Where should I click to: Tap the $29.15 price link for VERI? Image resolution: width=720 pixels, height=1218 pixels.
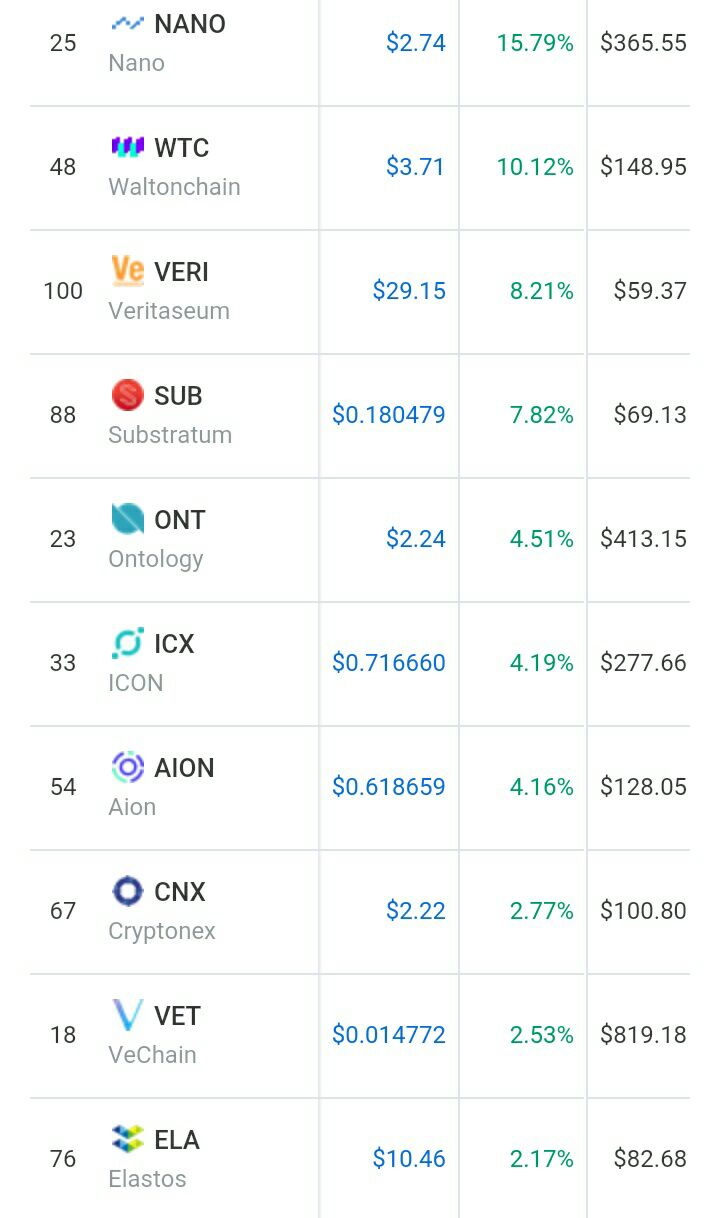pyautogui.click(x=409, y=291)
